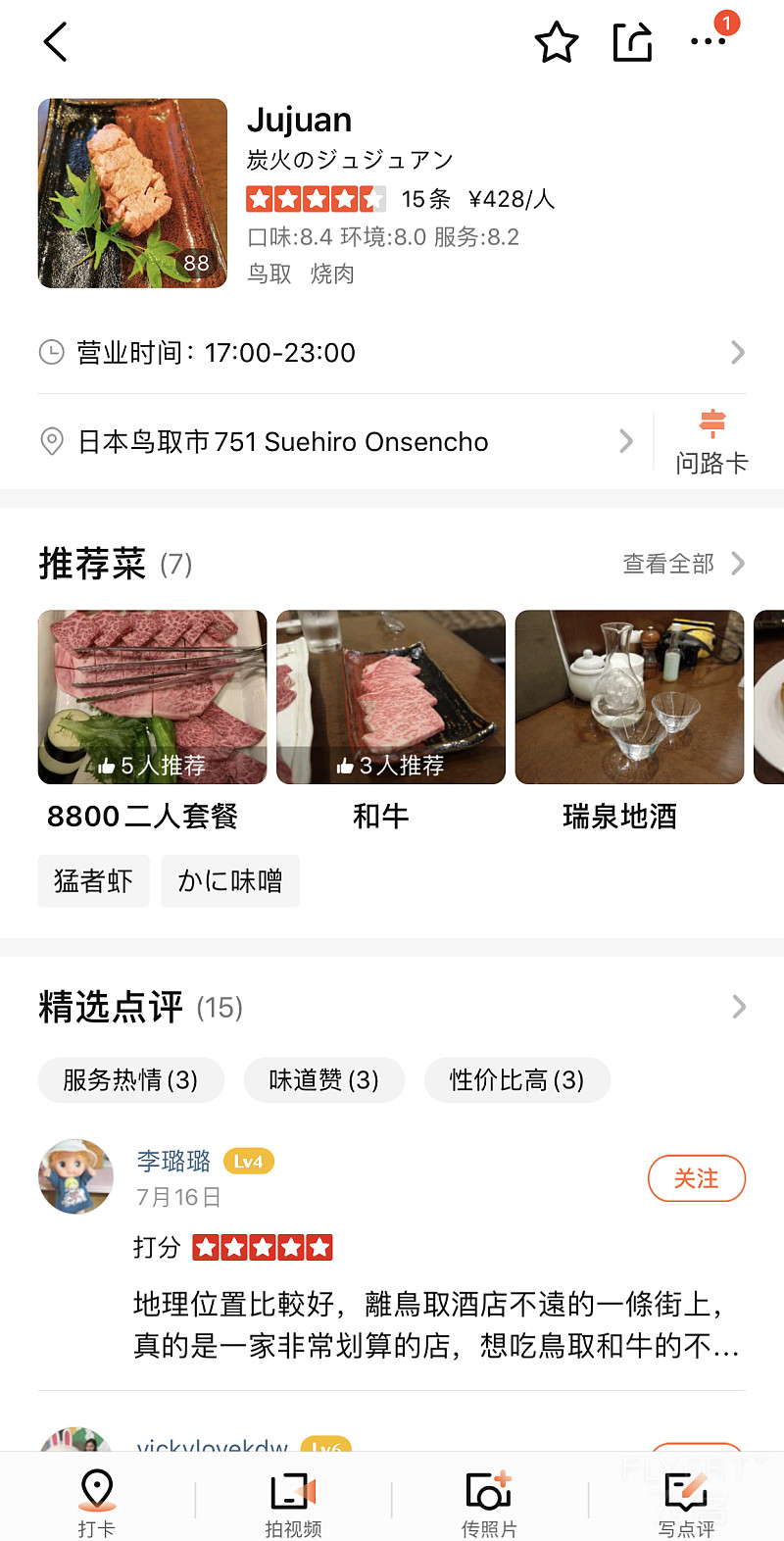Filter reviews by 性价比高
Viewport: 784px width, 1541px height.
tap(516, 1080)
